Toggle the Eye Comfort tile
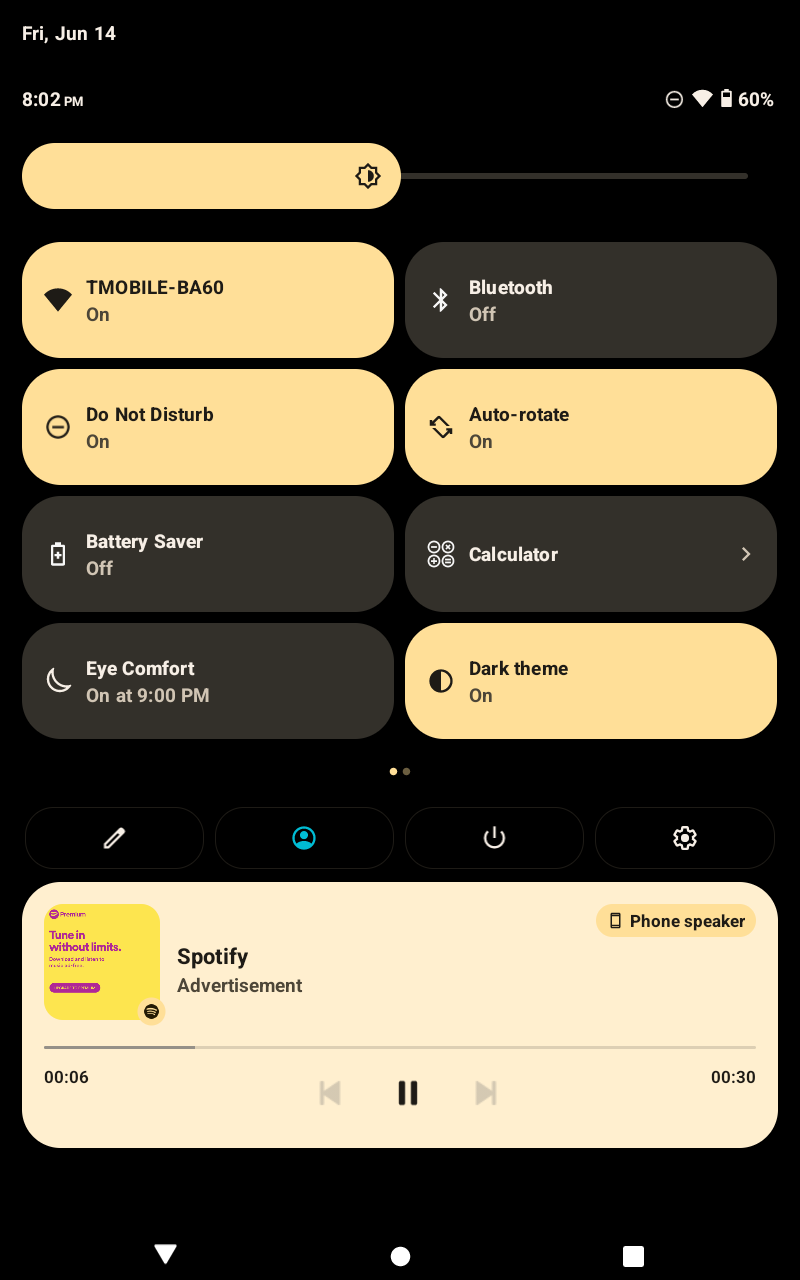Viewport: 800px width, 1280px height. coord(208,681)
